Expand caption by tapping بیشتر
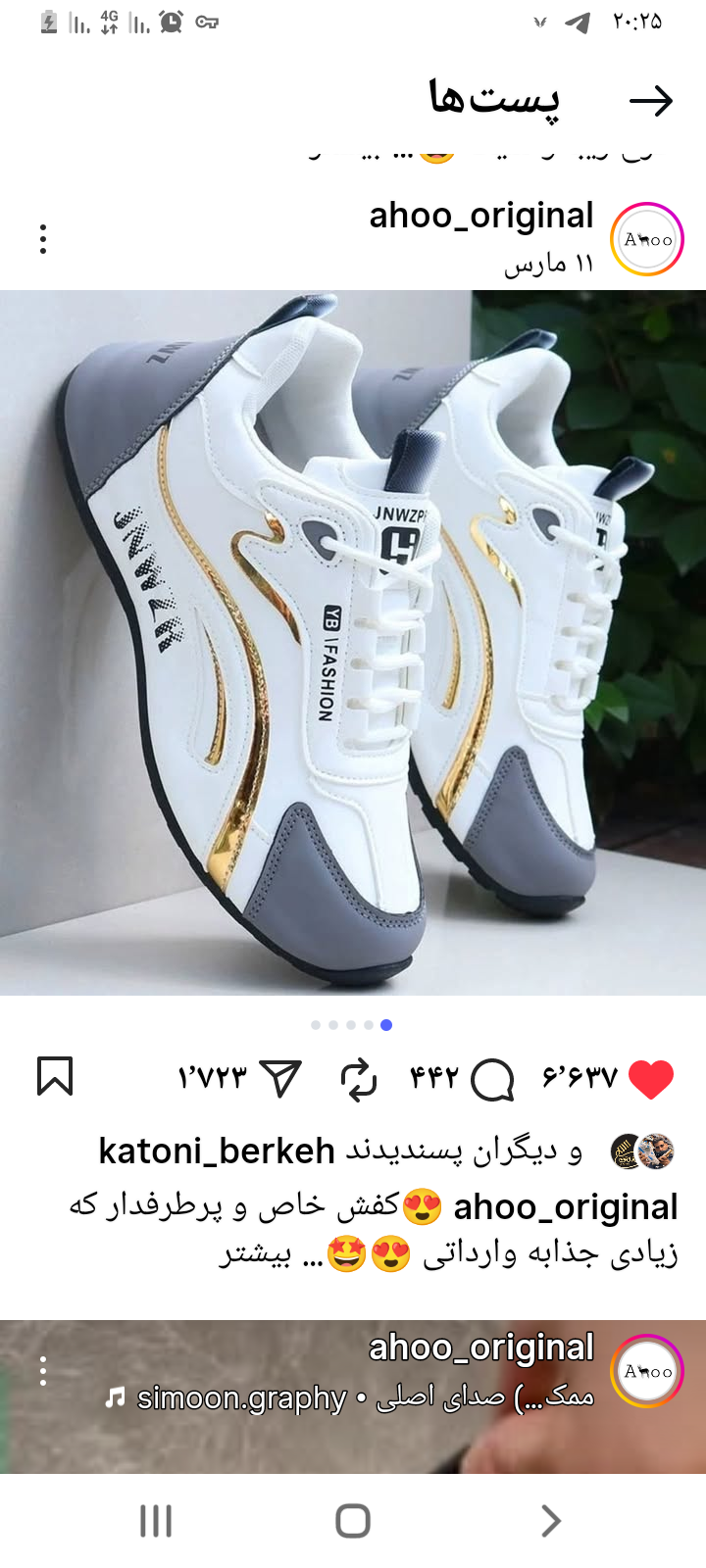Screen dimensions: 706x1568 pos(255,1254)
